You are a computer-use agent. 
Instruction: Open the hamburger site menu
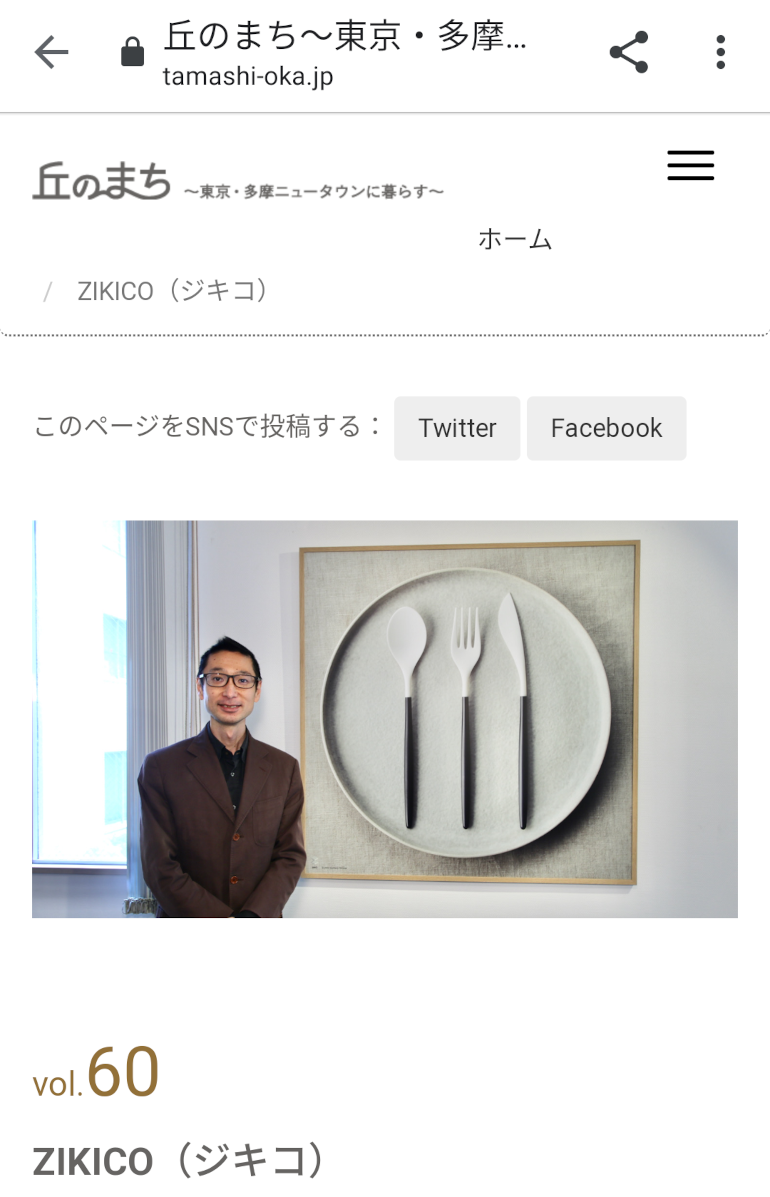click(x=691, y=165)
